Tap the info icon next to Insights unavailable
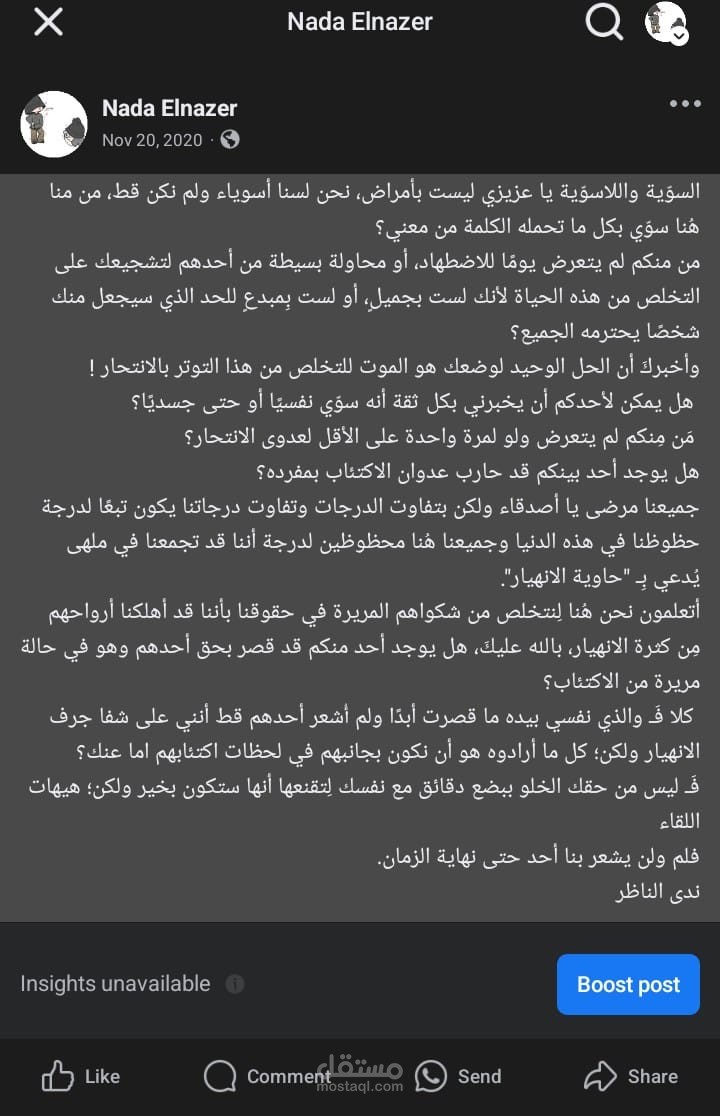The width and height of the screenshot is (720, 1116). pyautogui.click(x=234, y=984)
